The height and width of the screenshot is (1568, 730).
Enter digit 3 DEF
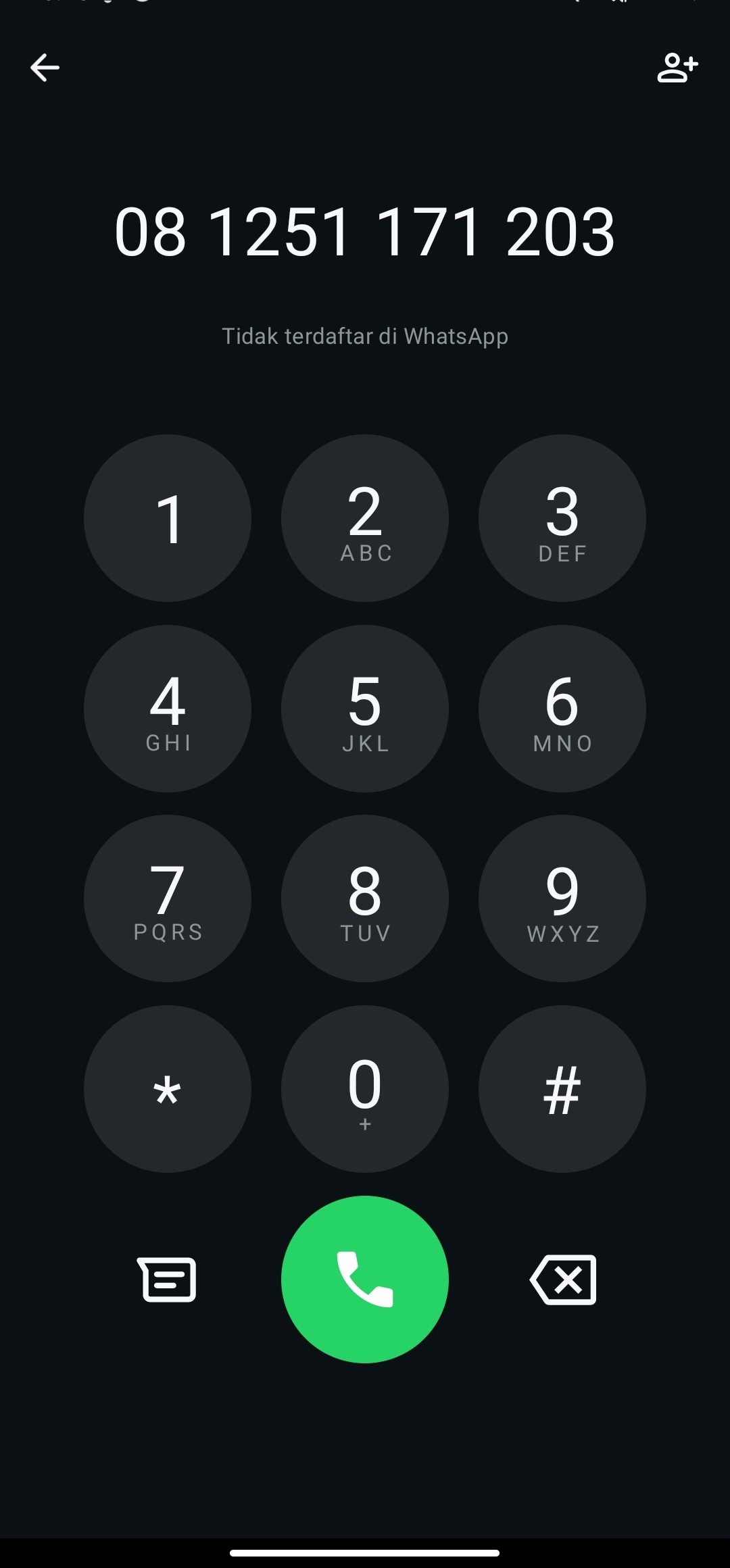(x=562, y=518)
